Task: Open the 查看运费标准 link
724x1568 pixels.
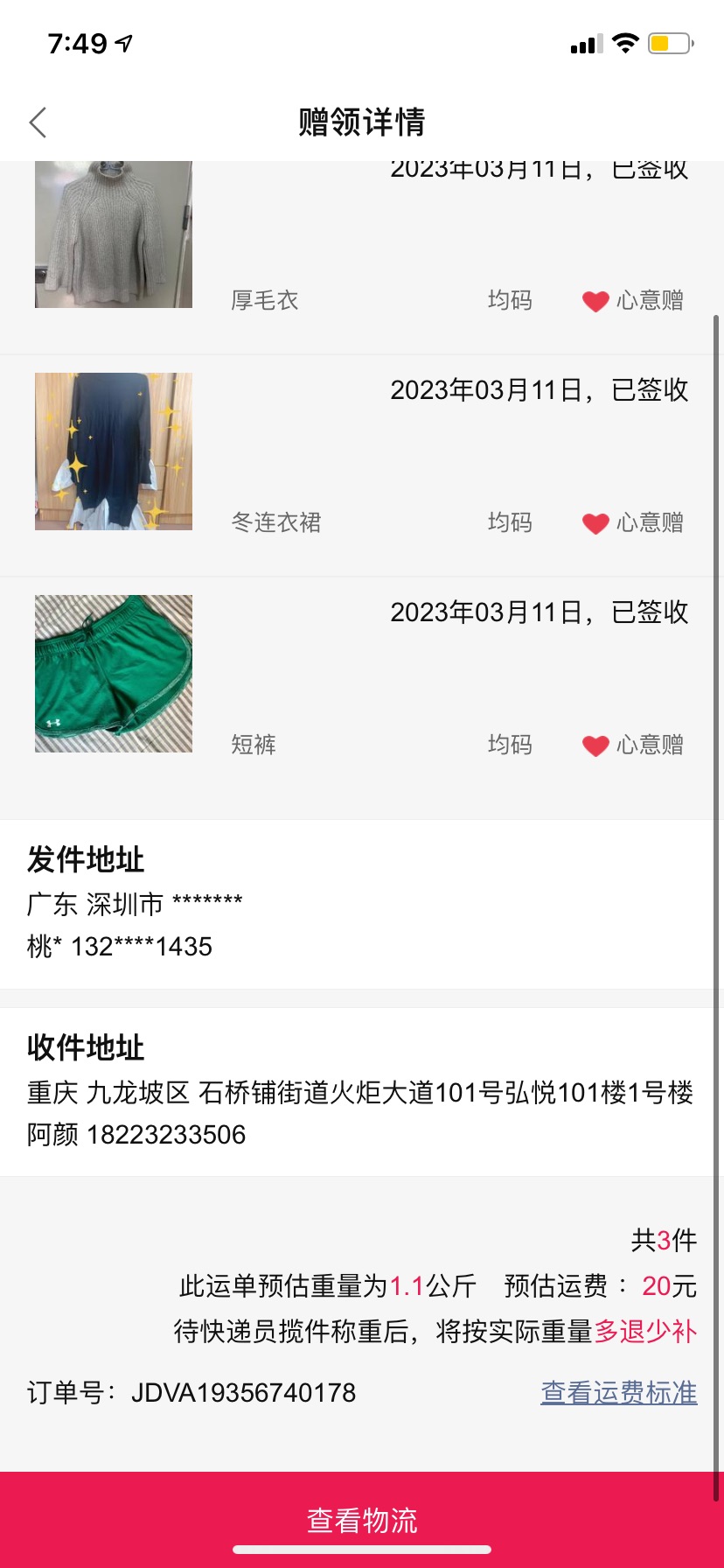Action: 619,1392
